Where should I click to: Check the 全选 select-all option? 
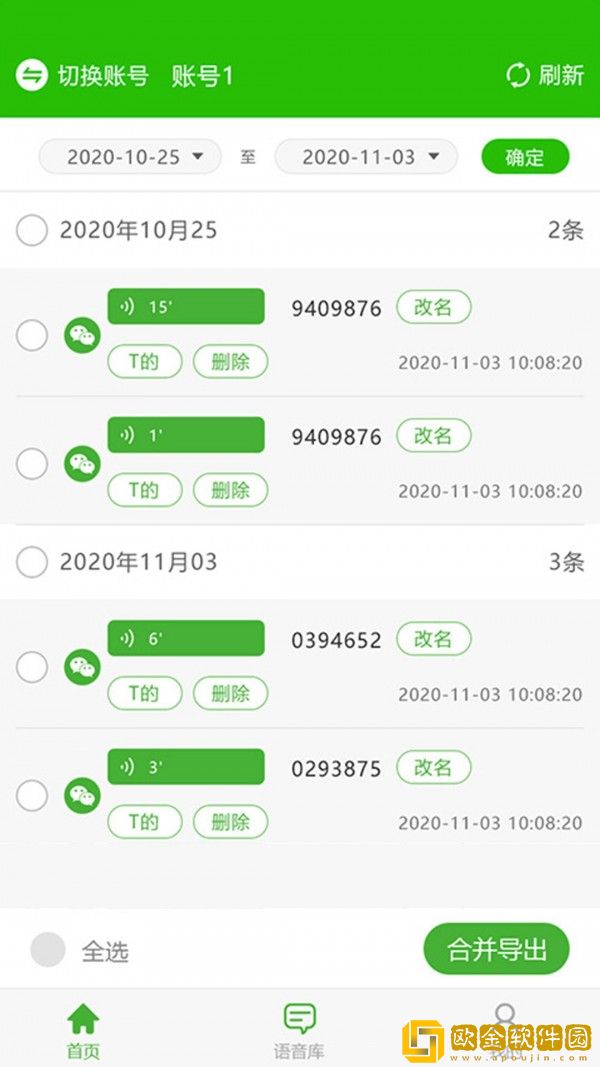48,950
